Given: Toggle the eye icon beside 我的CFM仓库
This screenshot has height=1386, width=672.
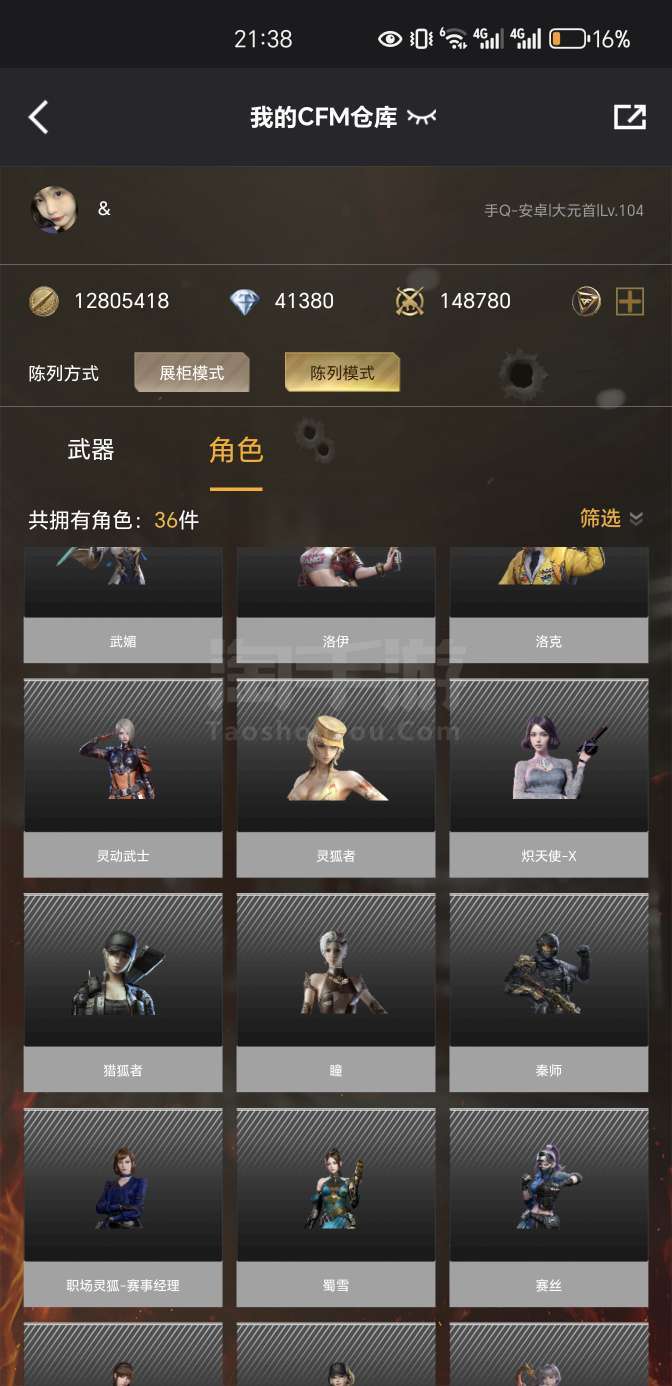Looking at the screenshot, I should pyautogui.click(x=422, y=118).
